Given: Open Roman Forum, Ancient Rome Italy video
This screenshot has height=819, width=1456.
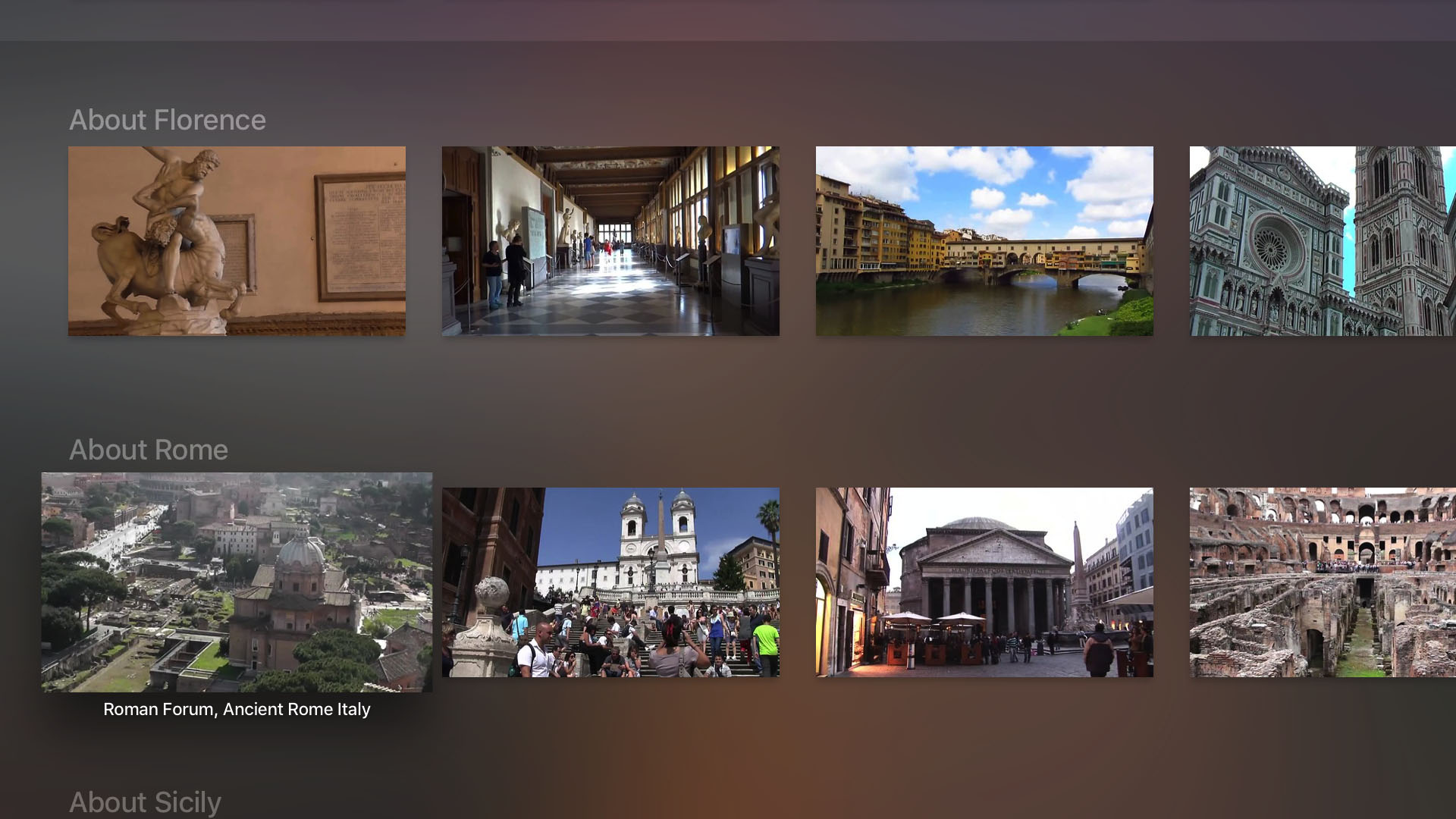Looking at the screenshot, I should pos(237,582).
